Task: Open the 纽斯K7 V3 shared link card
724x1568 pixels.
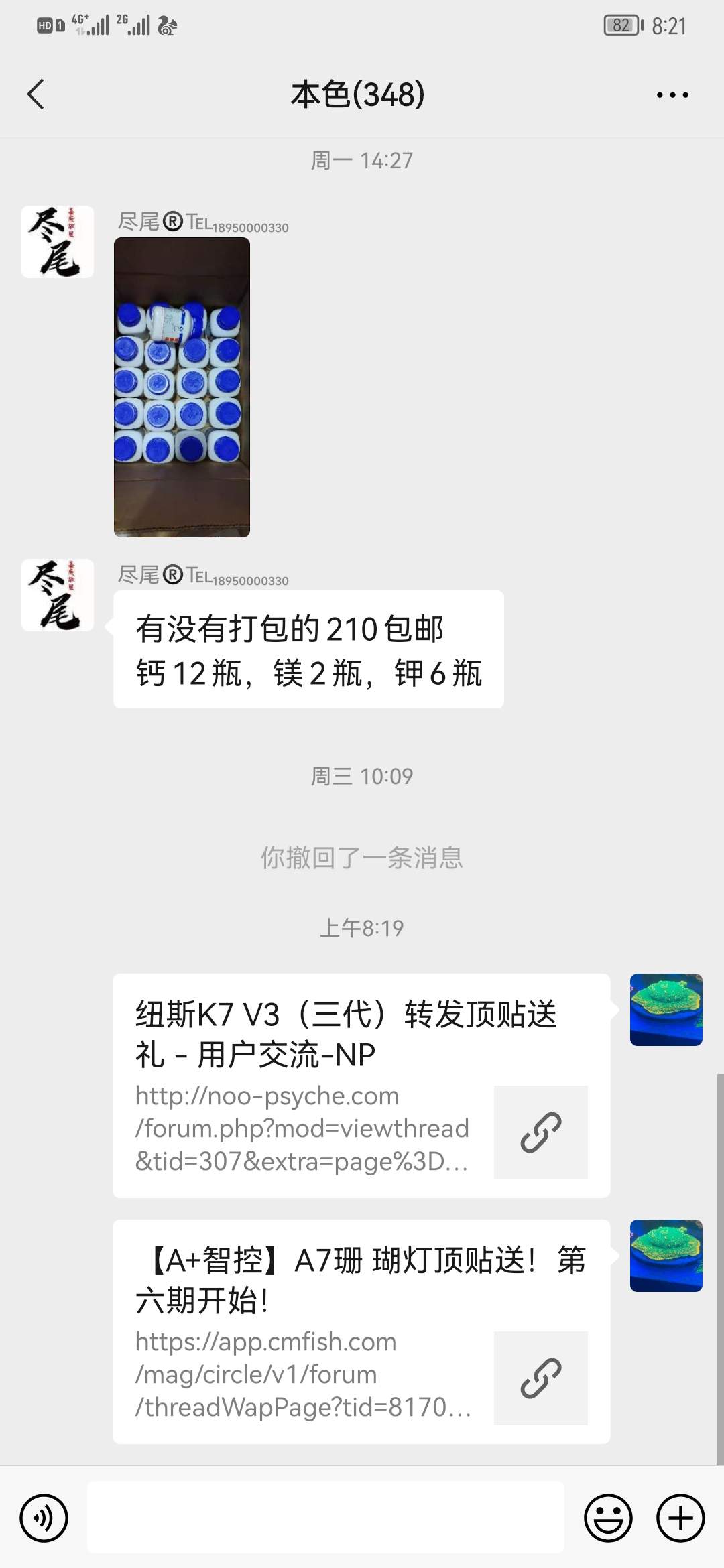Action: tap(361, 1085)
